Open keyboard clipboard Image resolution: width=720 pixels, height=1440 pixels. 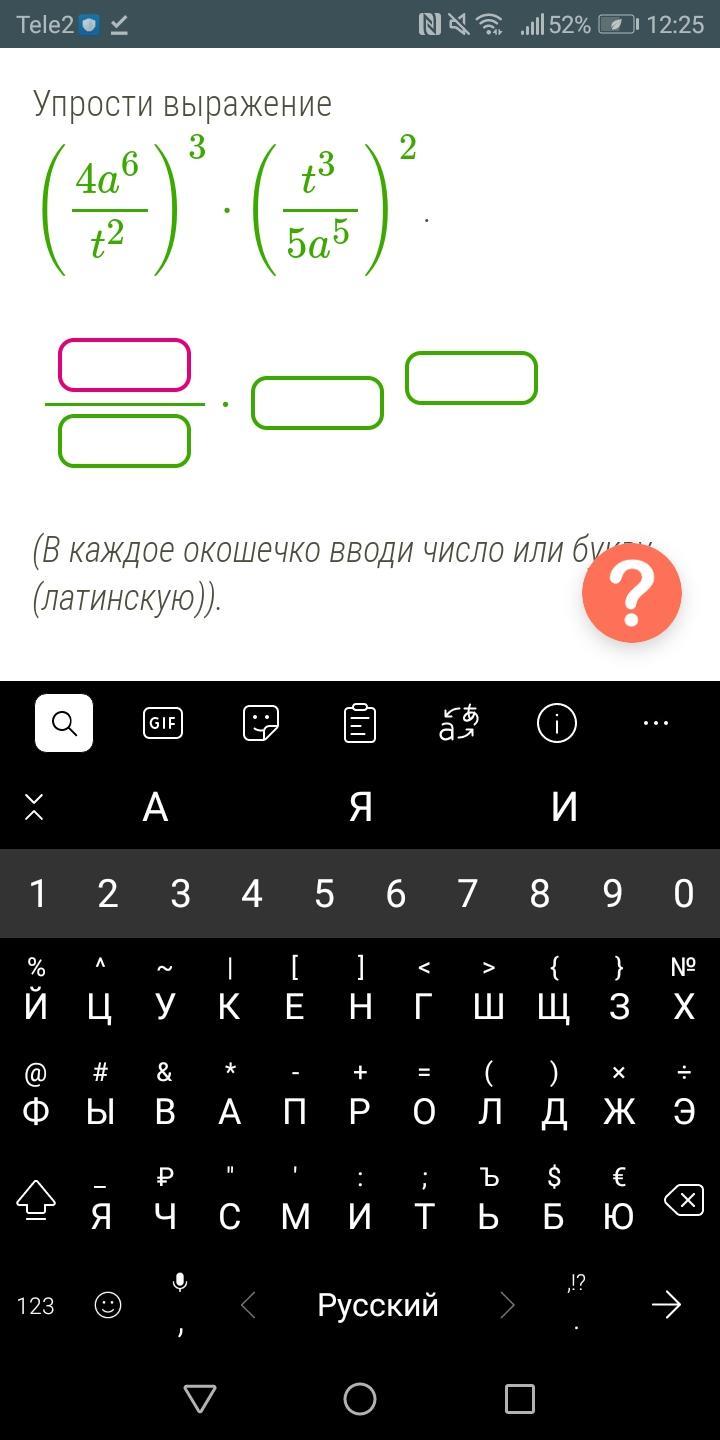(360, 723)
